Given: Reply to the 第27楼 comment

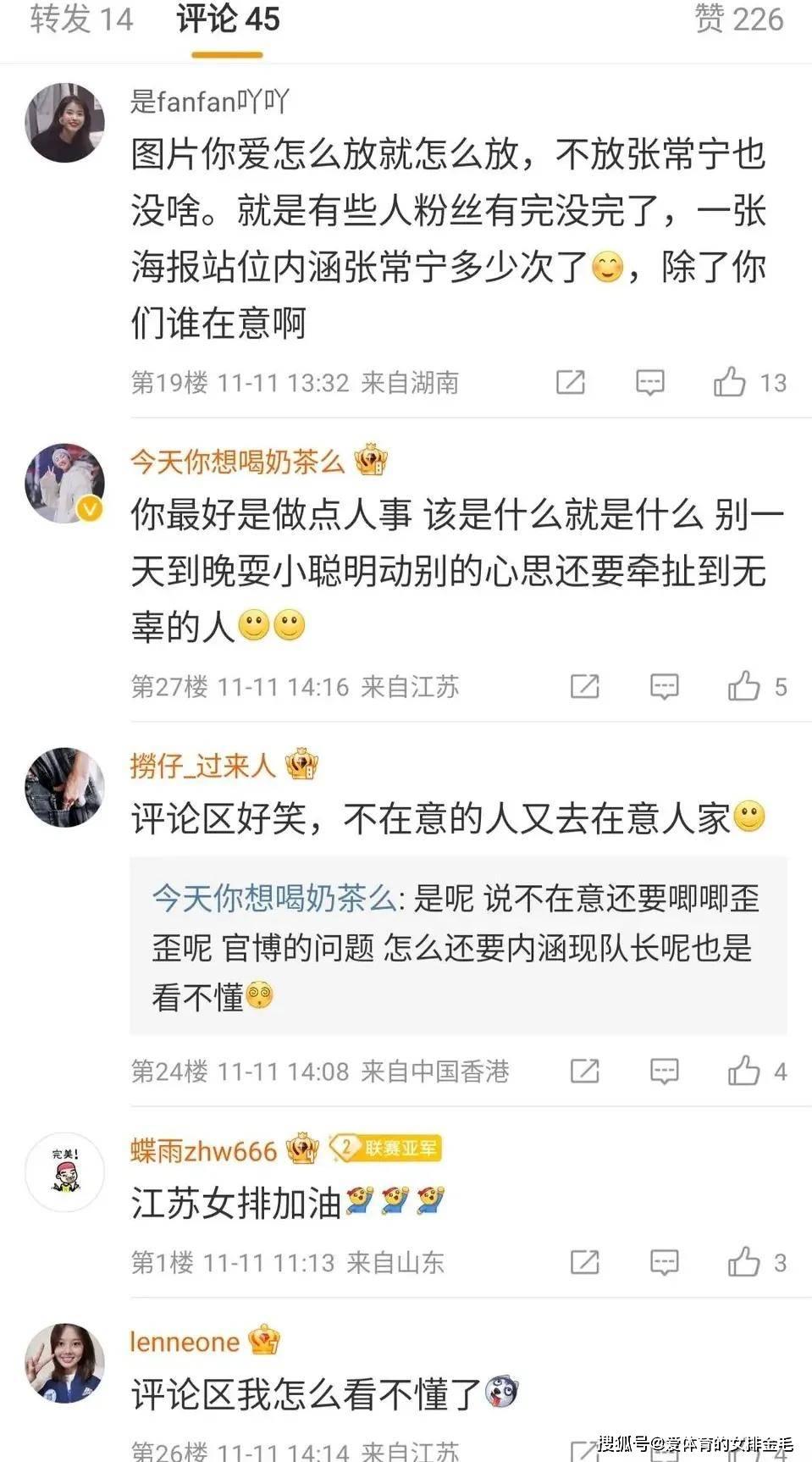Looking at the screenshot, I should pos(664,686).
